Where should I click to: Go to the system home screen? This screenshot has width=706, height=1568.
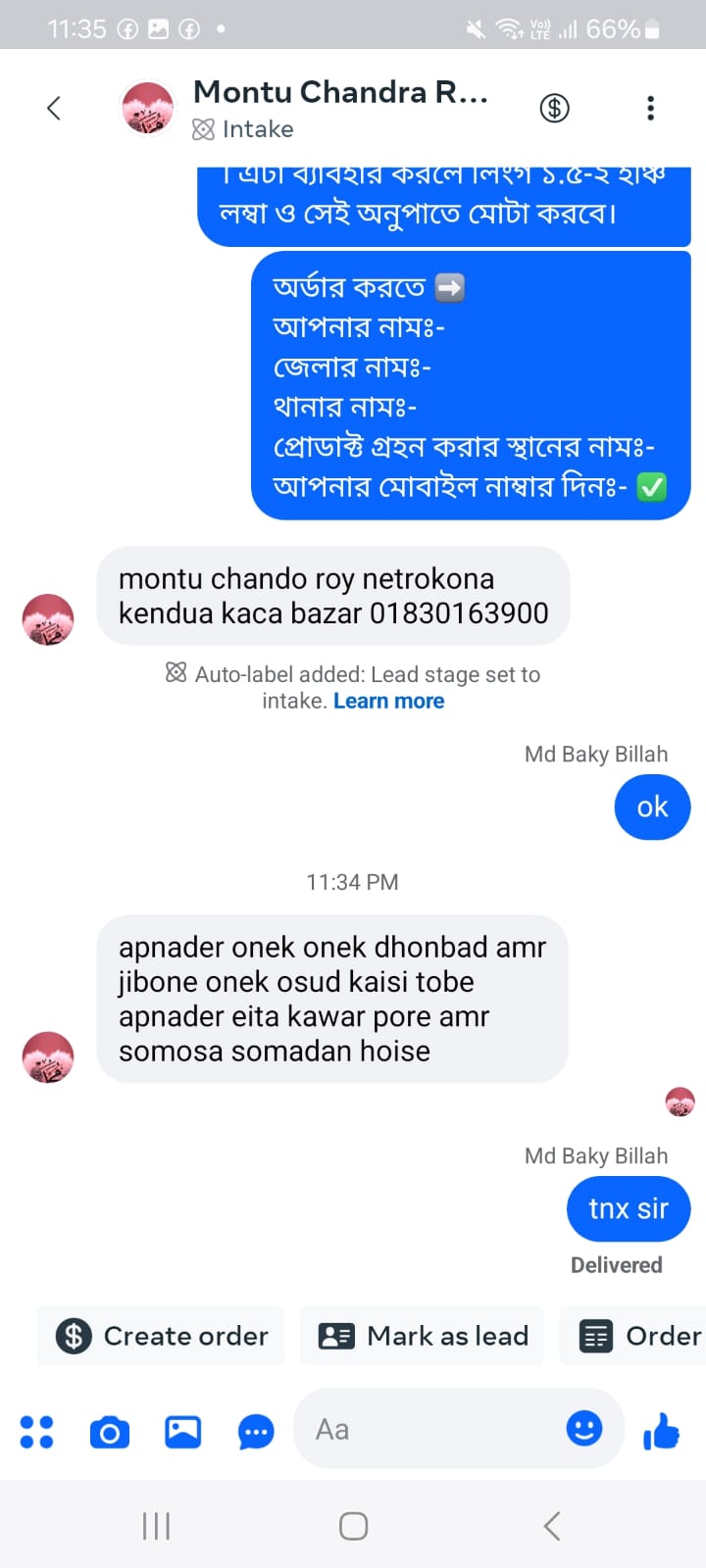353,1526
